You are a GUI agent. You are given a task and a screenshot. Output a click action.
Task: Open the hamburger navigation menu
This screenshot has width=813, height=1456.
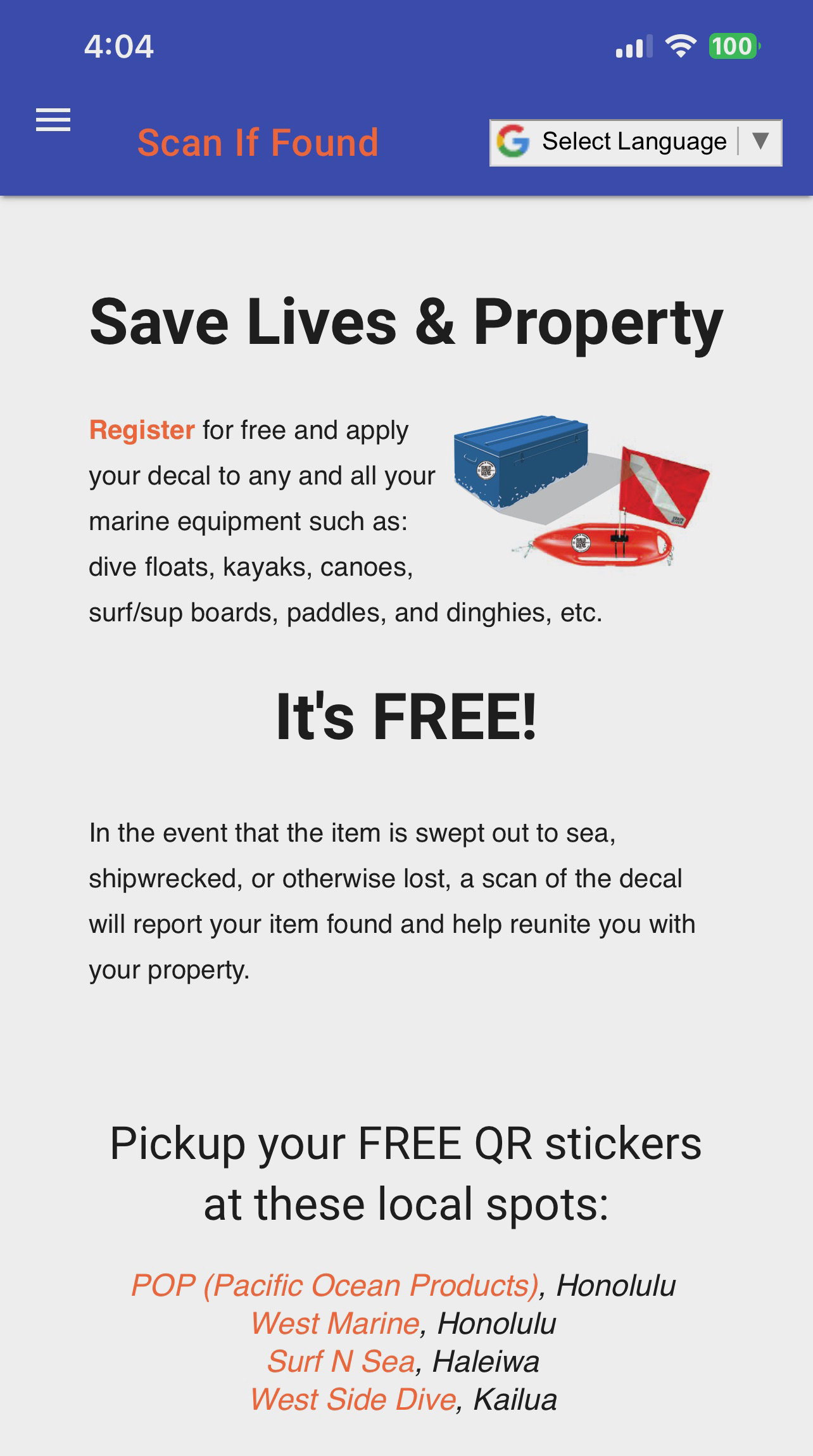tap(53, 120)
